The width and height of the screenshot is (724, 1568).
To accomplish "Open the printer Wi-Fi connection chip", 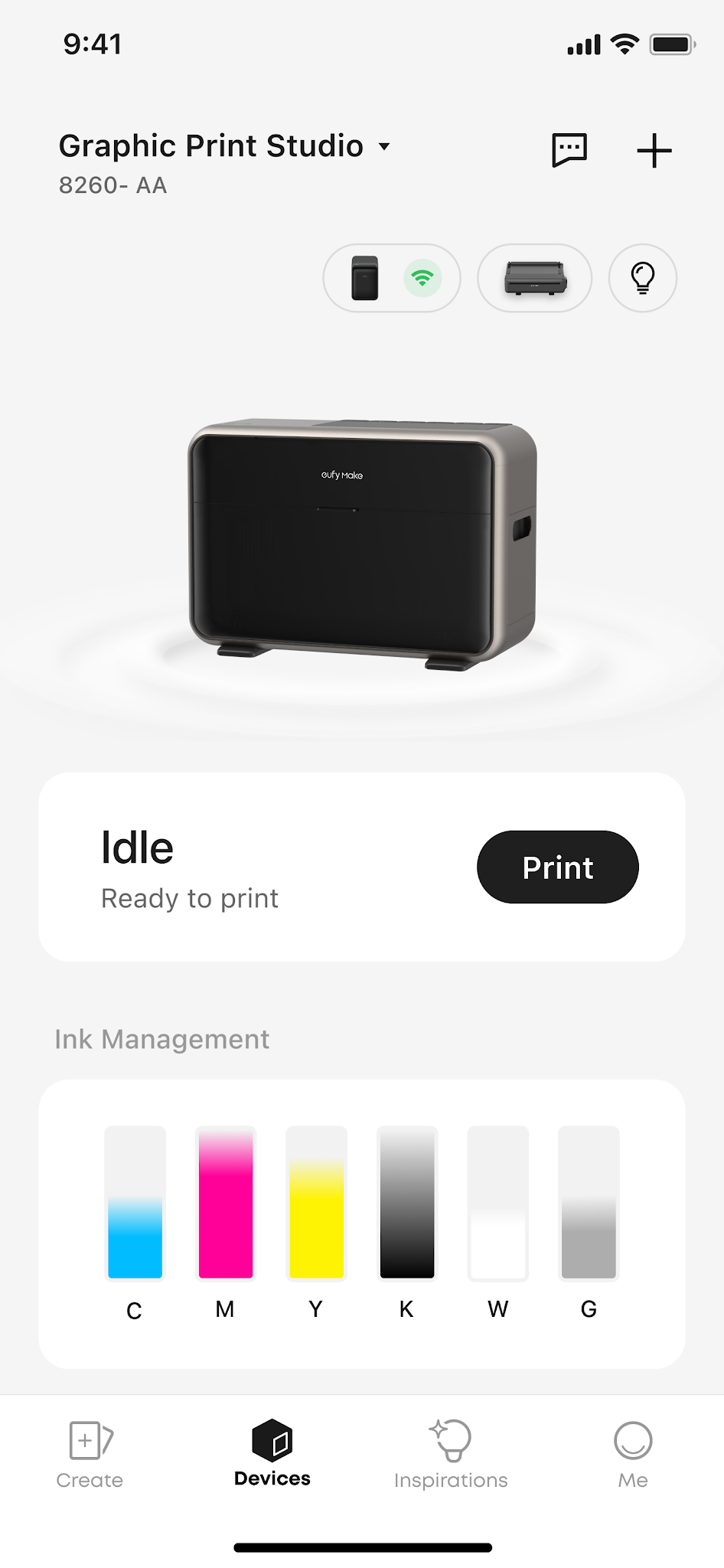I will coord(392,278).
